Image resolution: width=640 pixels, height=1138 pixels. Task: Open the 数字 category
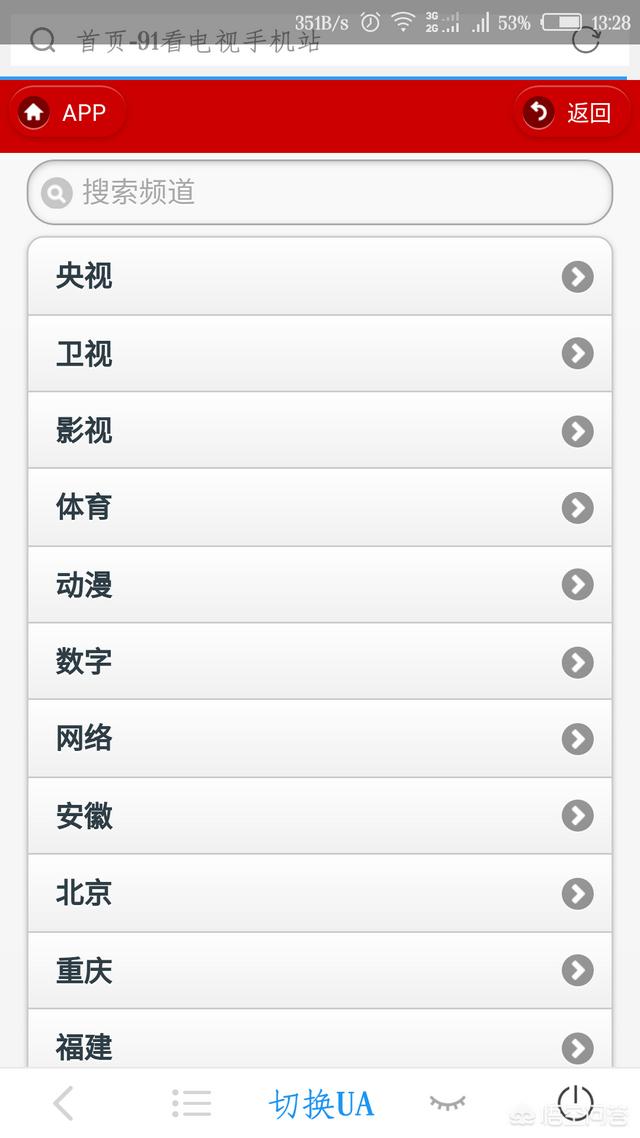[x=320, y=661]
